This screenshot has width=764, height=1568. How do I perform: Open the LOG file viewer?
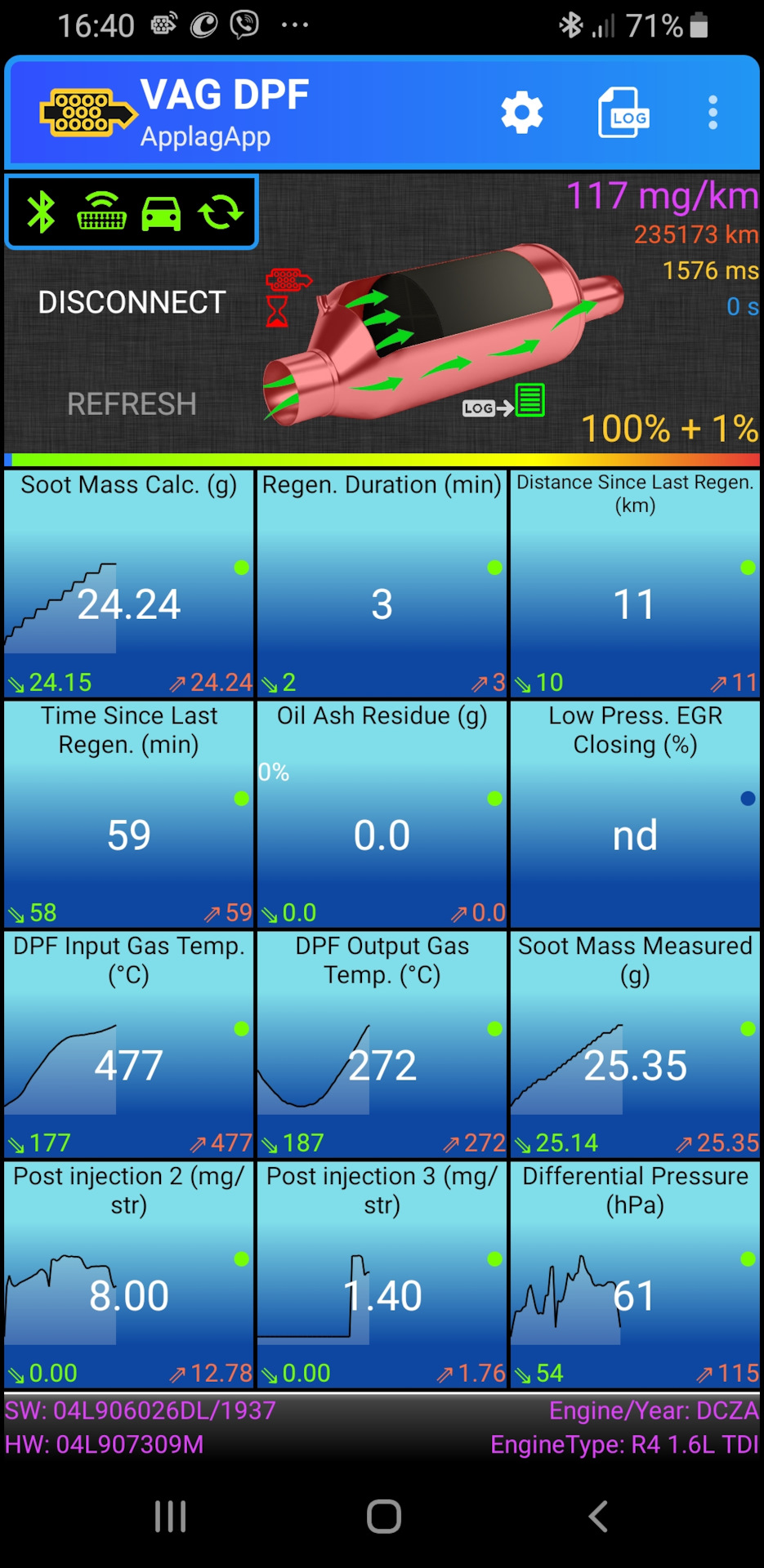623,113
